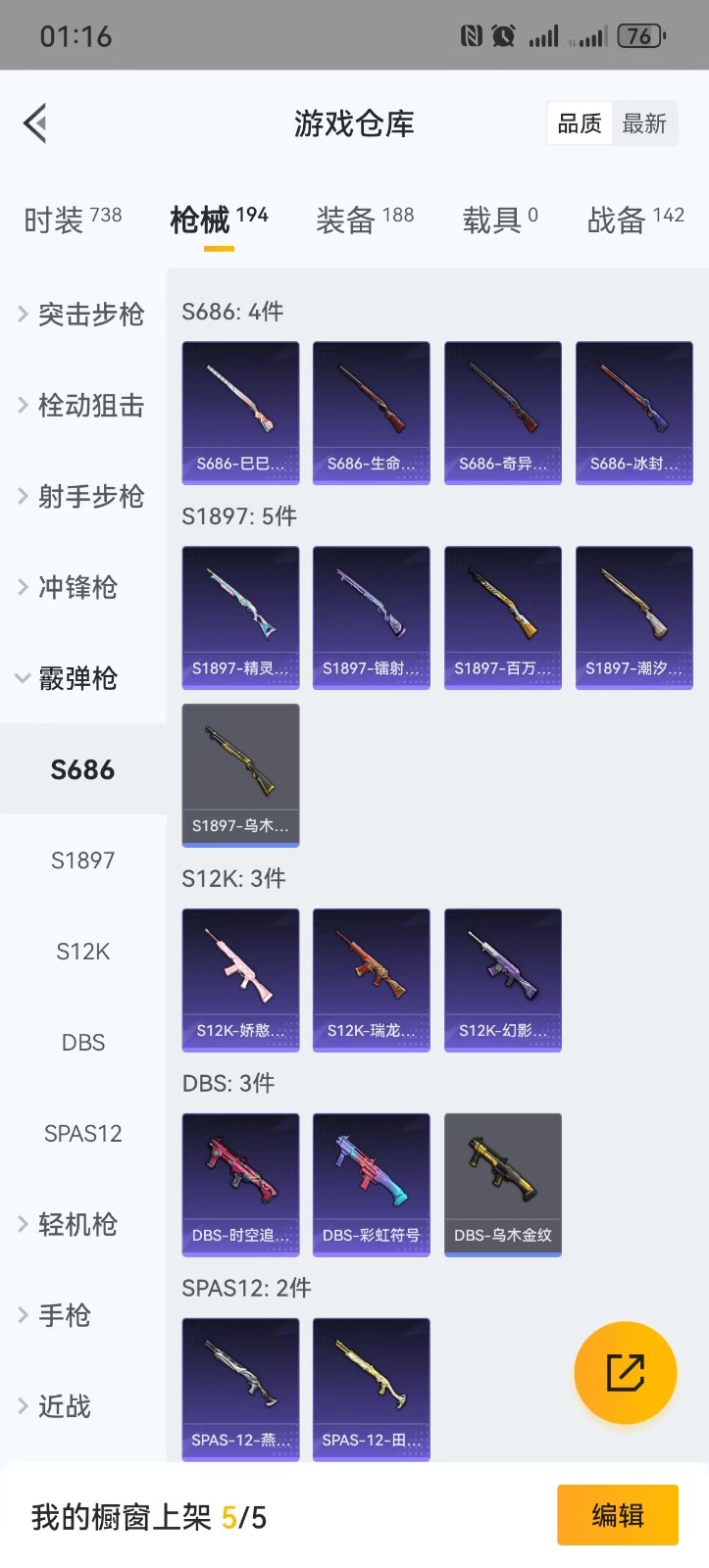709x1568 pixels.
Task: Jump to S1897 in the sidebar
Action: (82, 860)
